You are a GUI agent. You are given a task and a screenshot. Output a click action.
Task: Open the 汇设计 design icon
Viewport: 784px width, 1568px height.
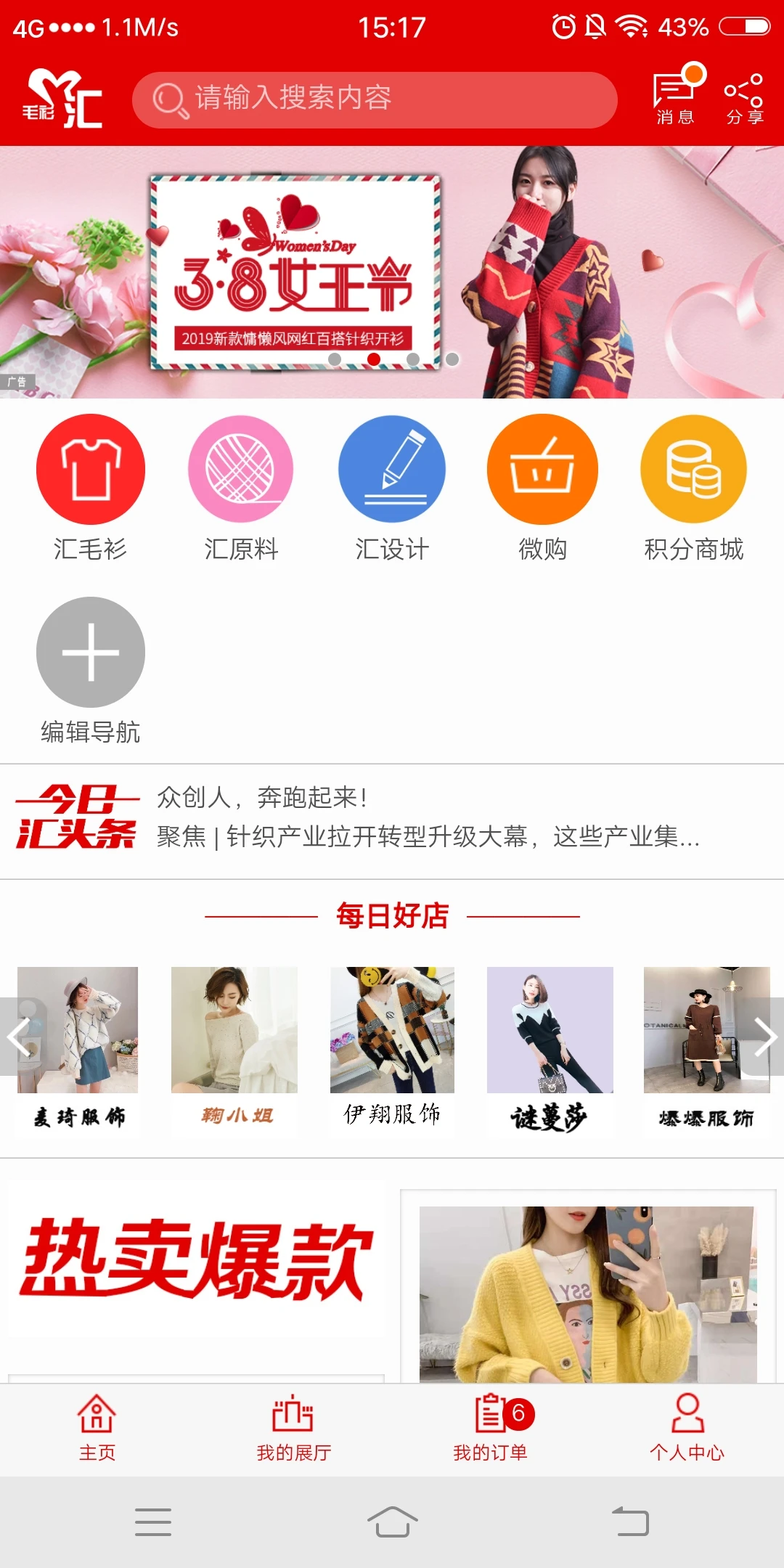[392, 468]
